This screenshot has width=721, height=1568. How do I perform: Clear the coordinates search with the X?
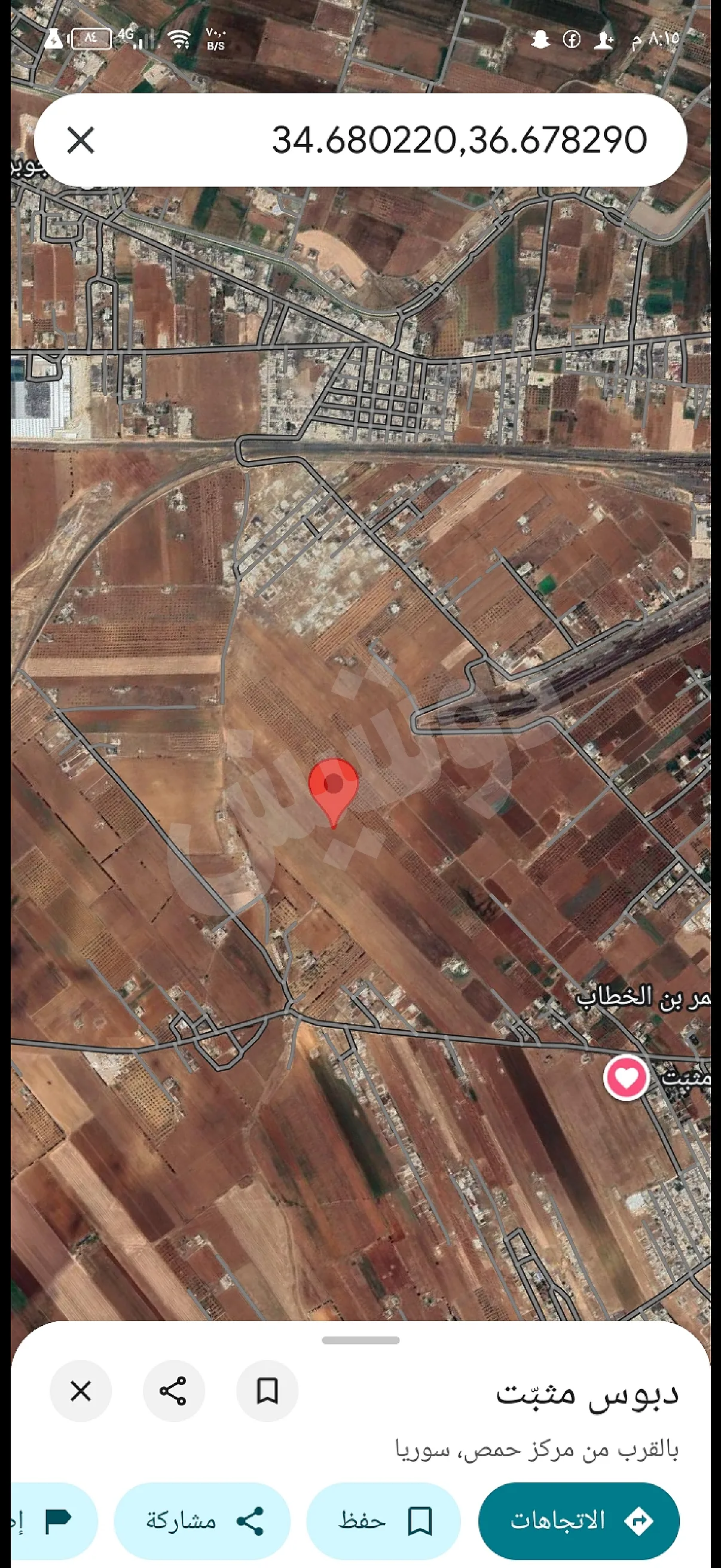80,140
